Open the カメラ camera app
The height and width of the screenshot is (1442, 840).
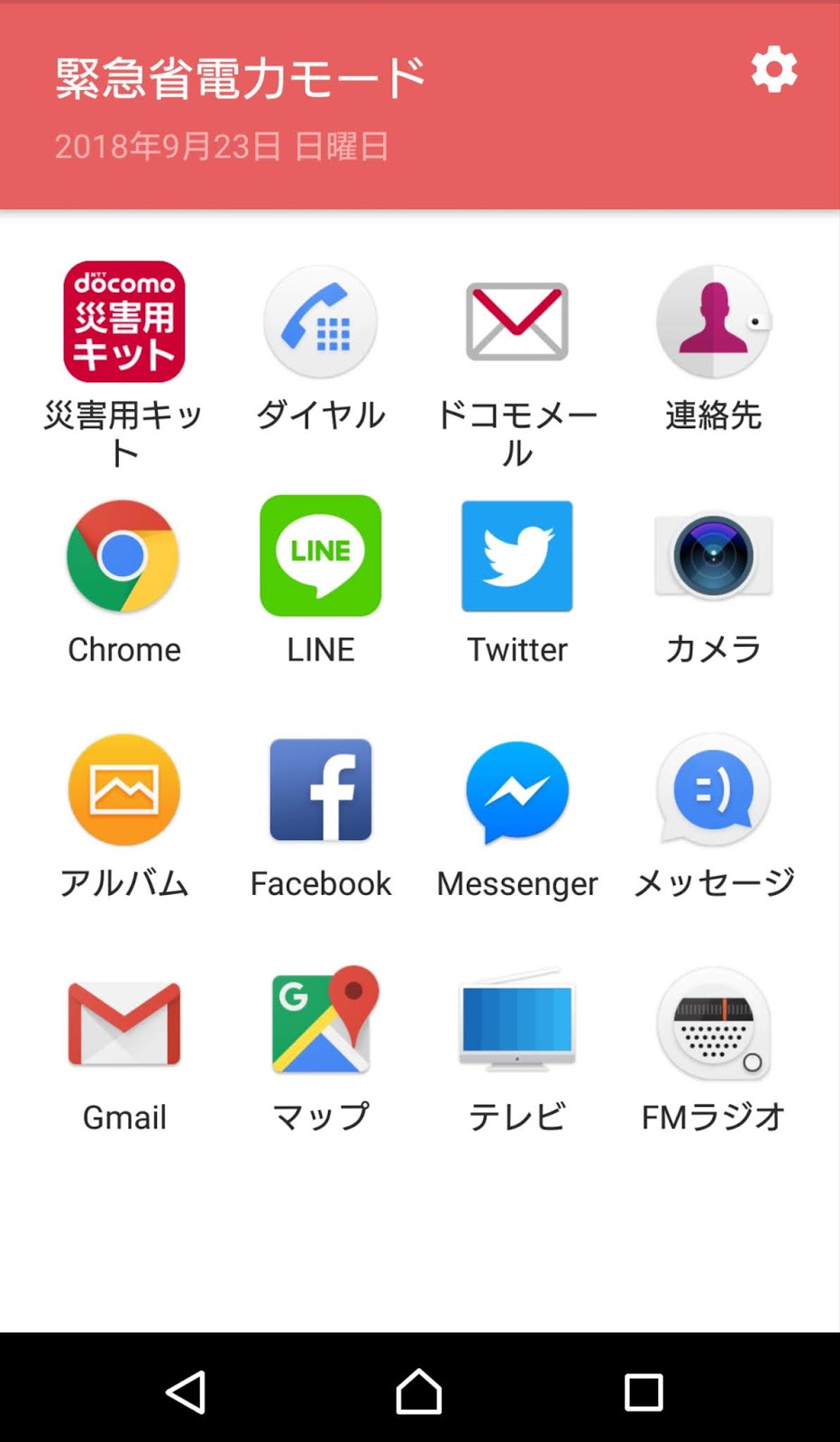click(713, 556)
